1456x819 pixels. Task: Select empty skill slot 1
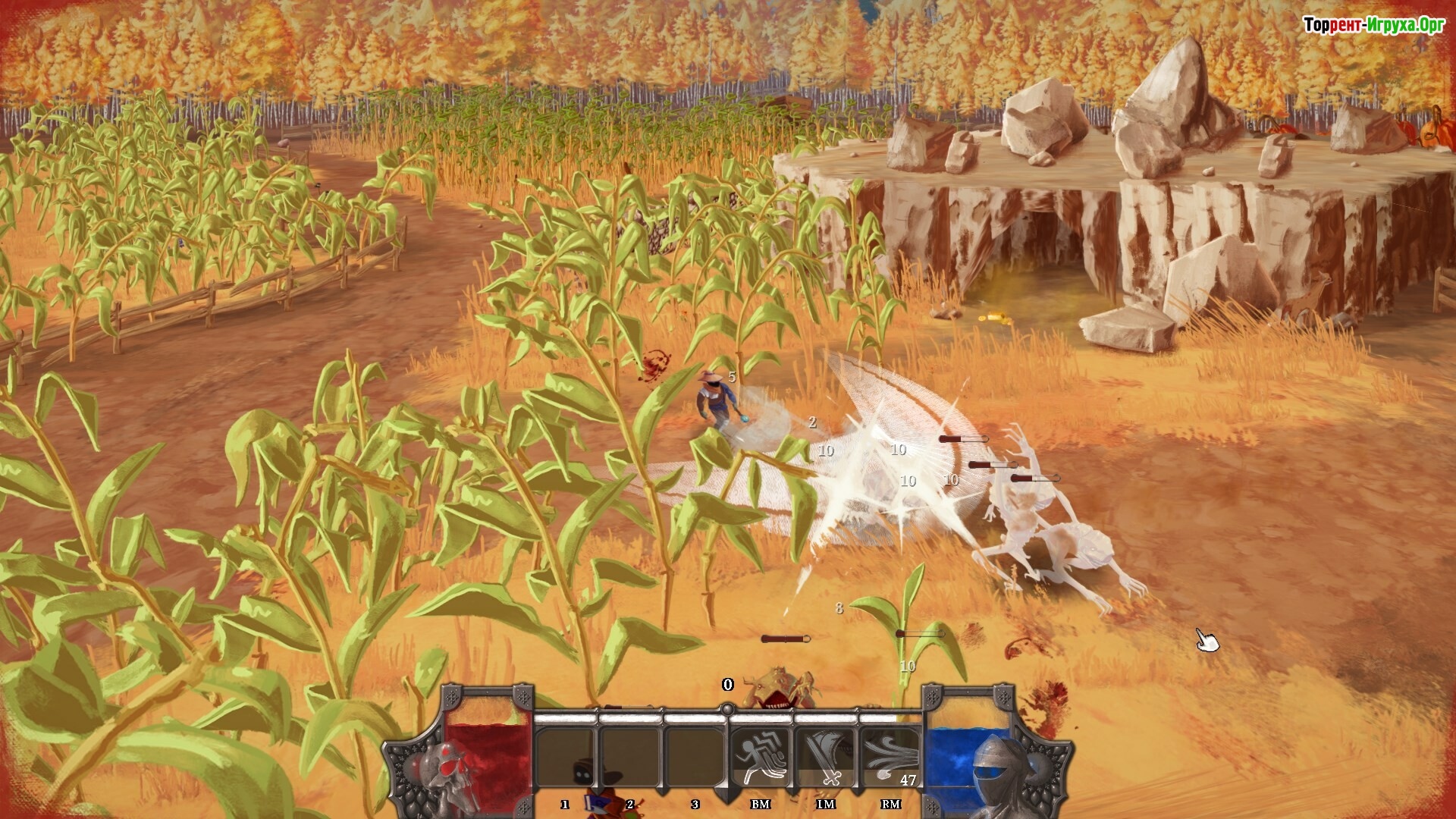click(565, 758)
